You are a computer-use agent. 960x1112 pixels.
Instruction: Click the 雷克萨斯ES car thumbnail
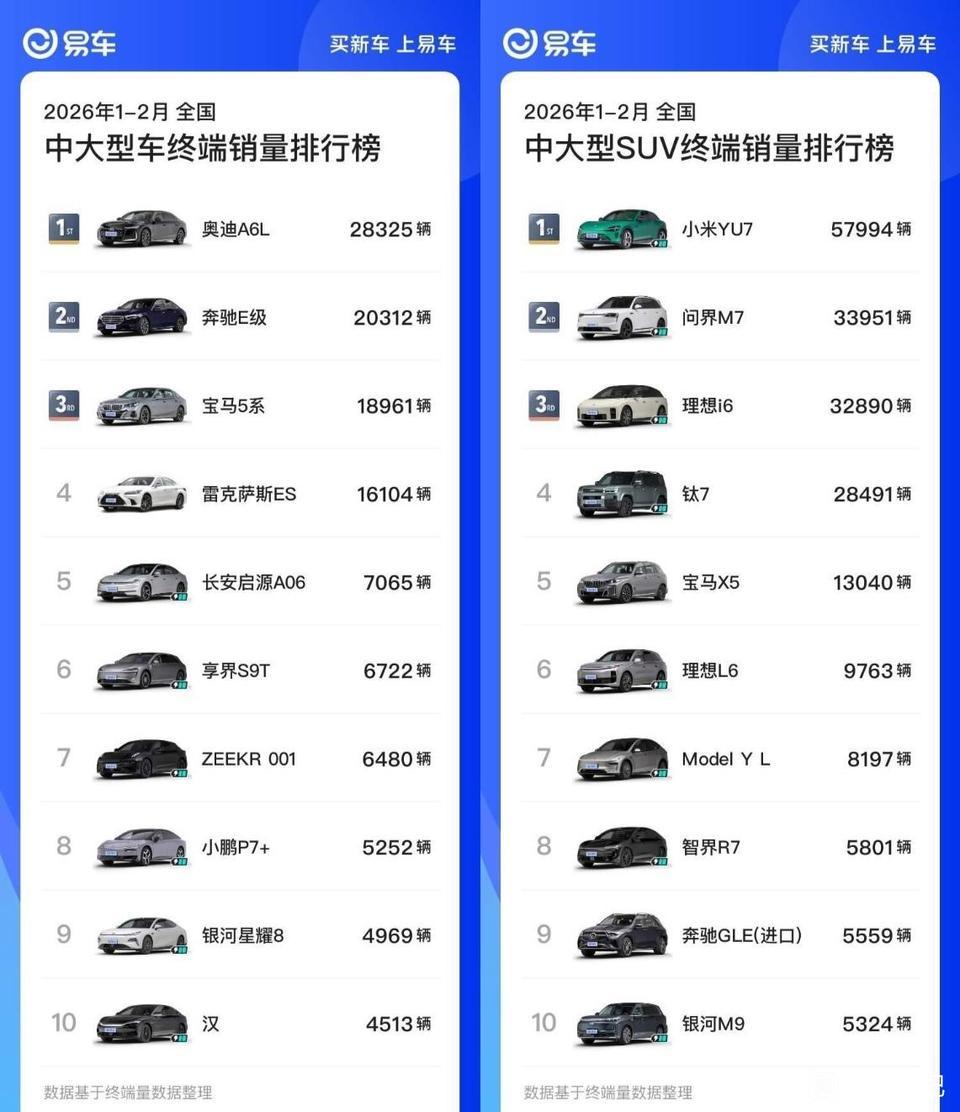(141, 493)
